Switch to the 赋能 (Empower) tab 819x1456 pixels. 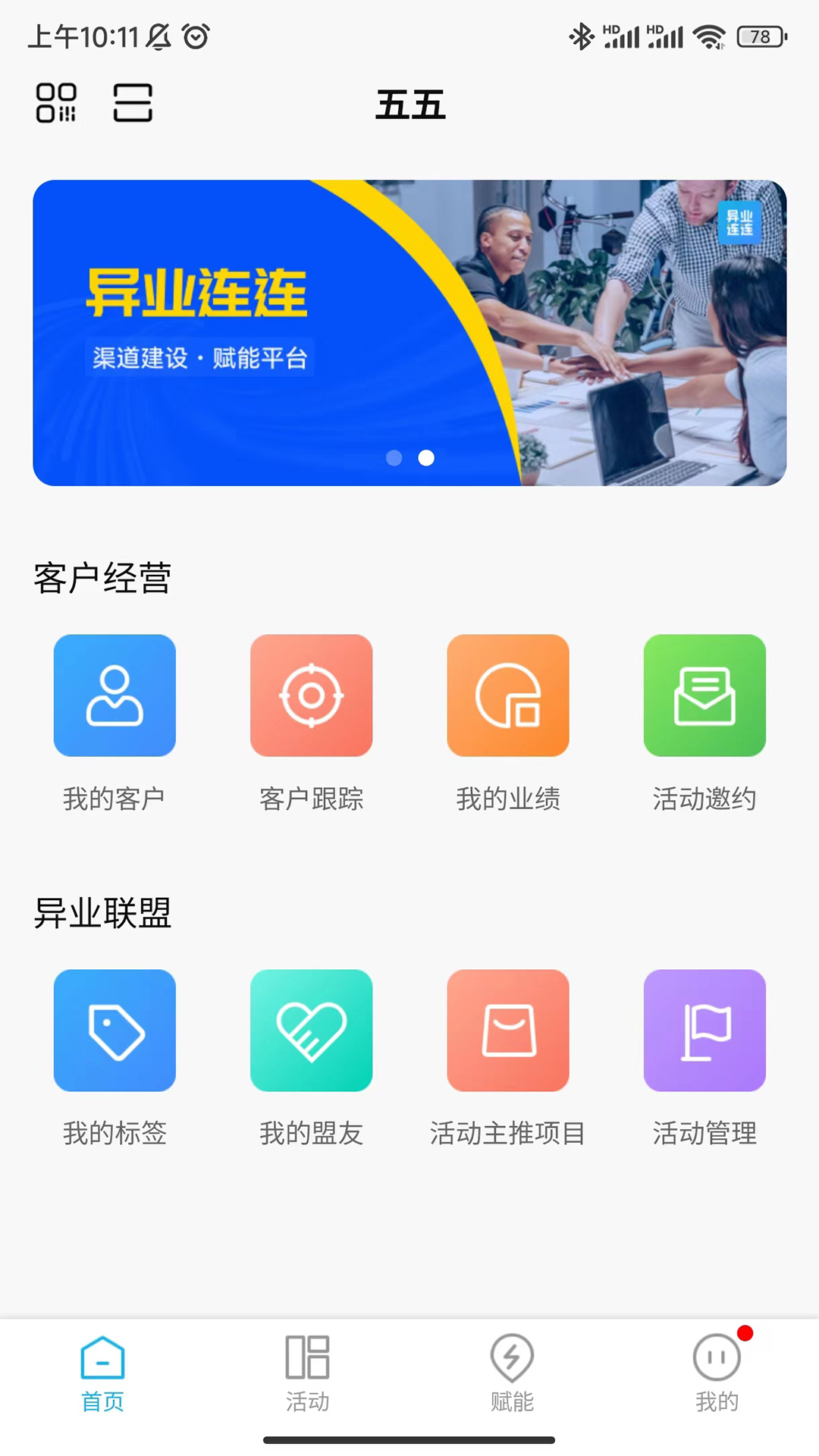[x=512, y=1374]
